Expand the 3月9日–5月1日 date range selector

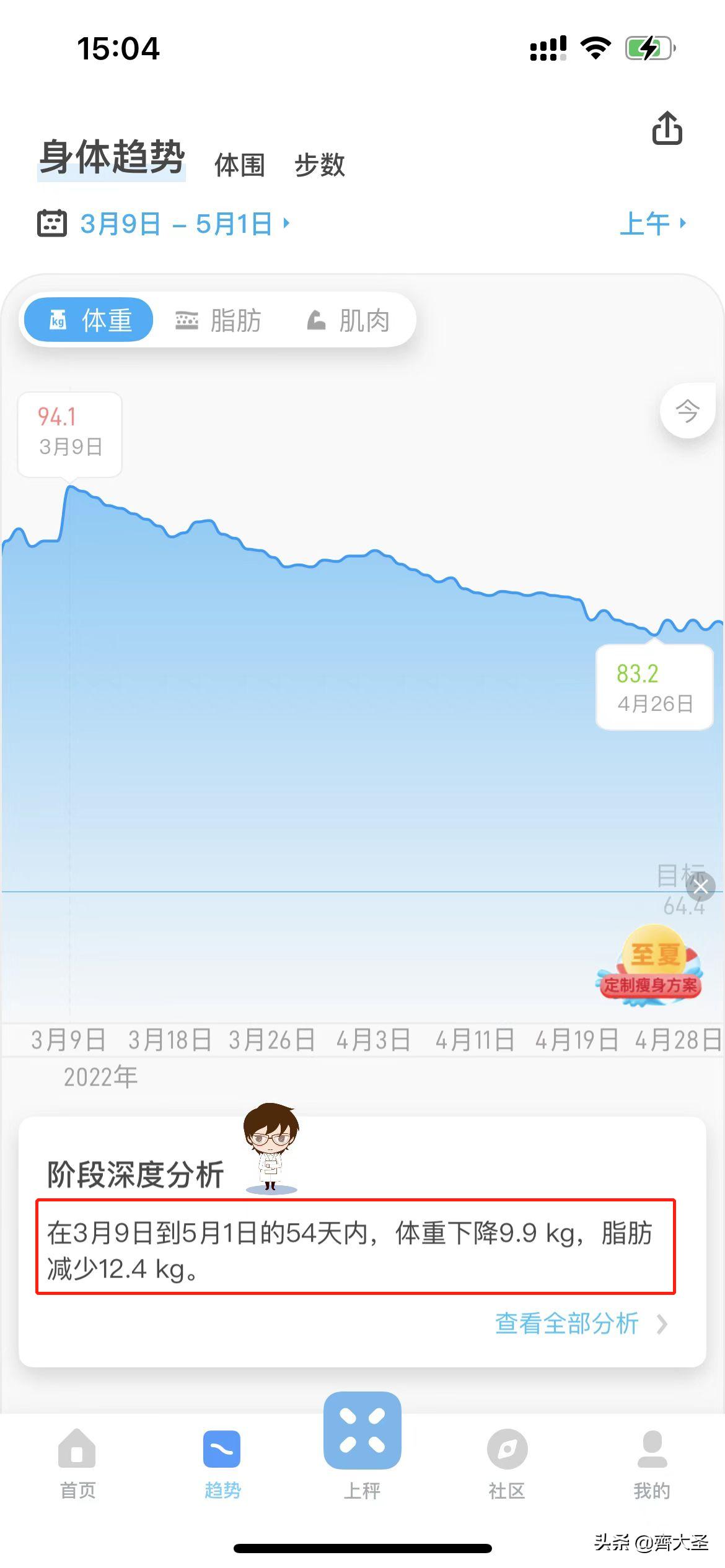(180, 224)
